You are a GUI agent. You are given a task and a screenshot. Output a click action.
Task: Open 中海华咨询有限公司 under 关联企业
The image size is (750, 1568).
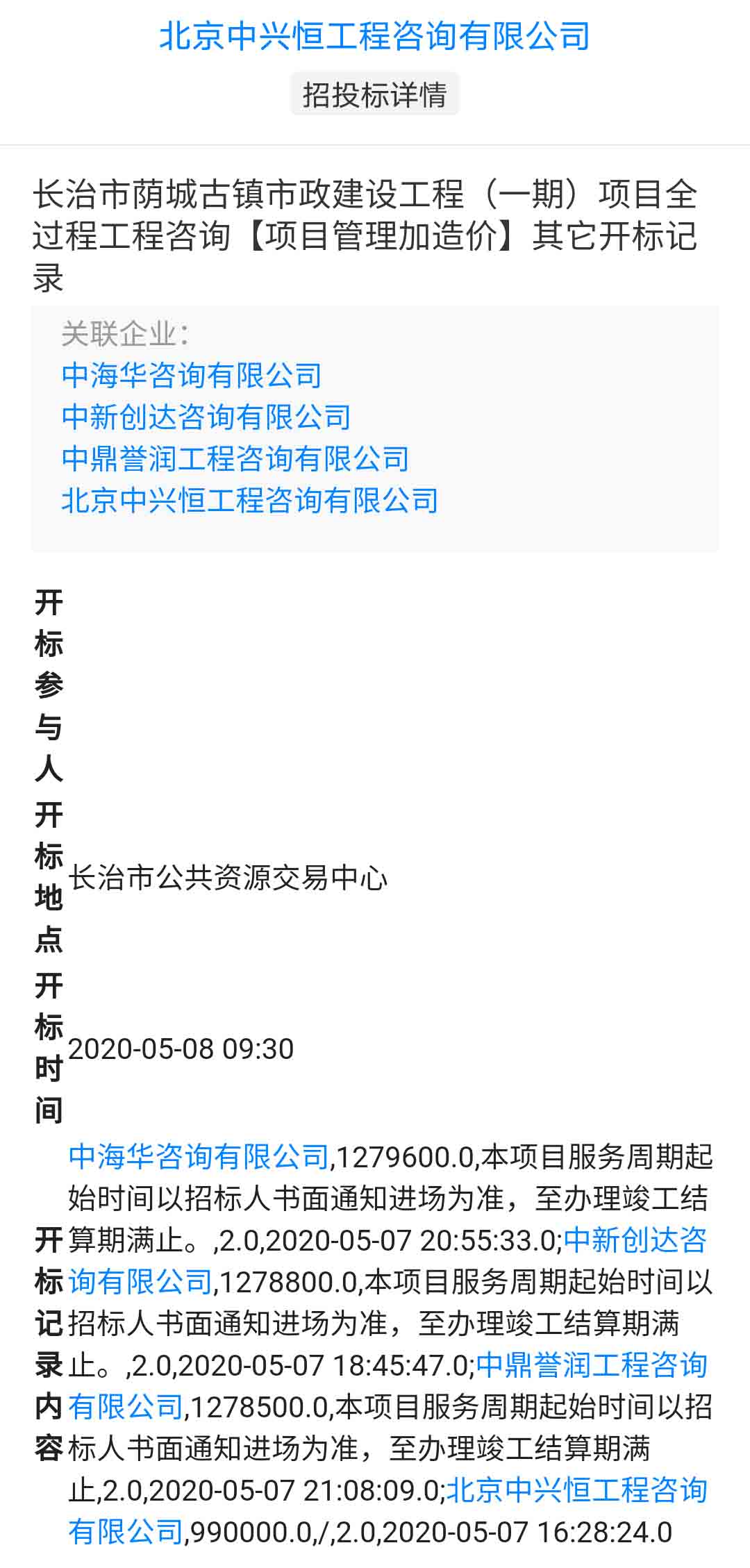point(192,376)
